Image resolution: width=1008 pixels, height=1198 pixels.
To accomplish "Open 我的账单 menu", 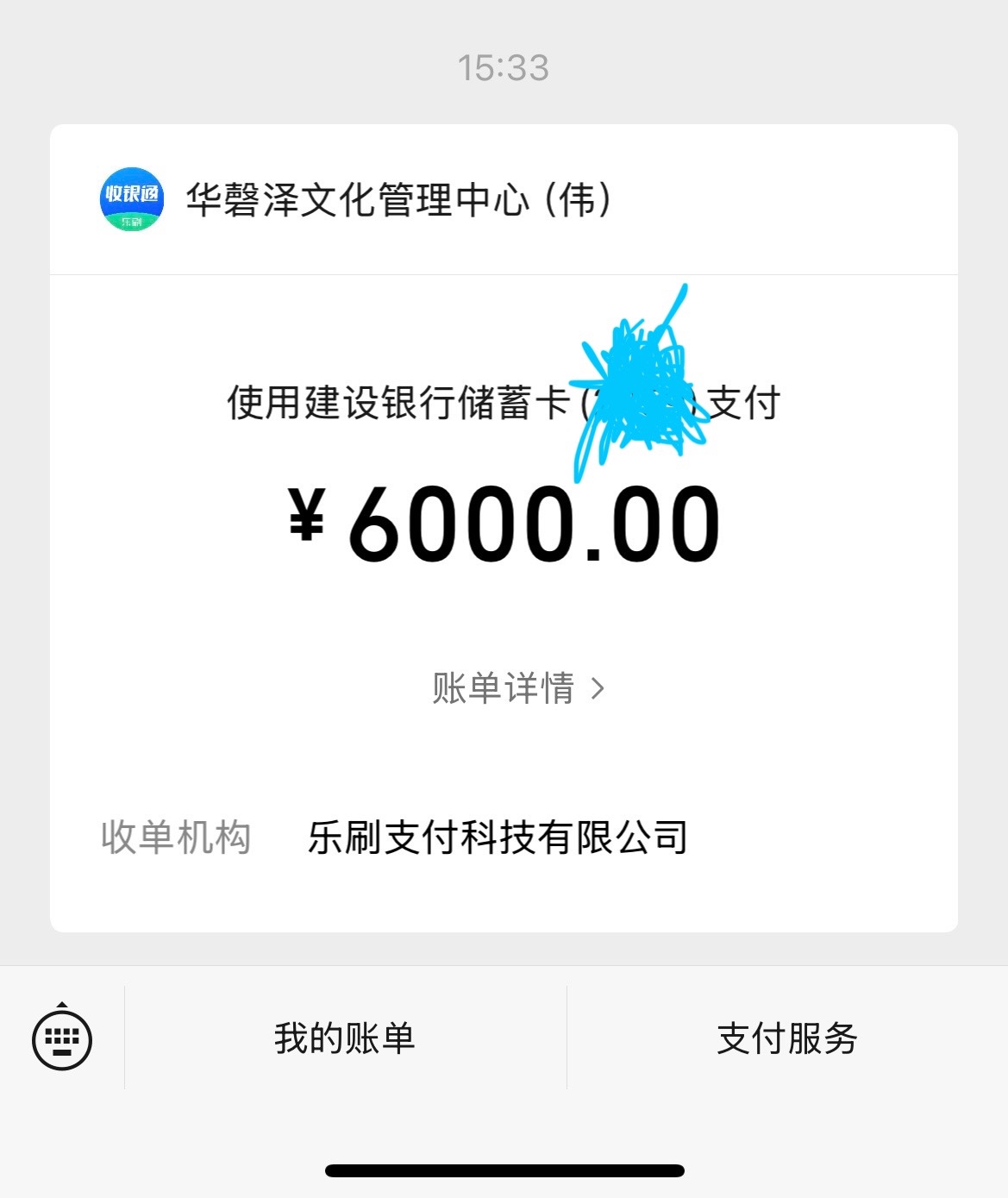I will [345, 1038].
